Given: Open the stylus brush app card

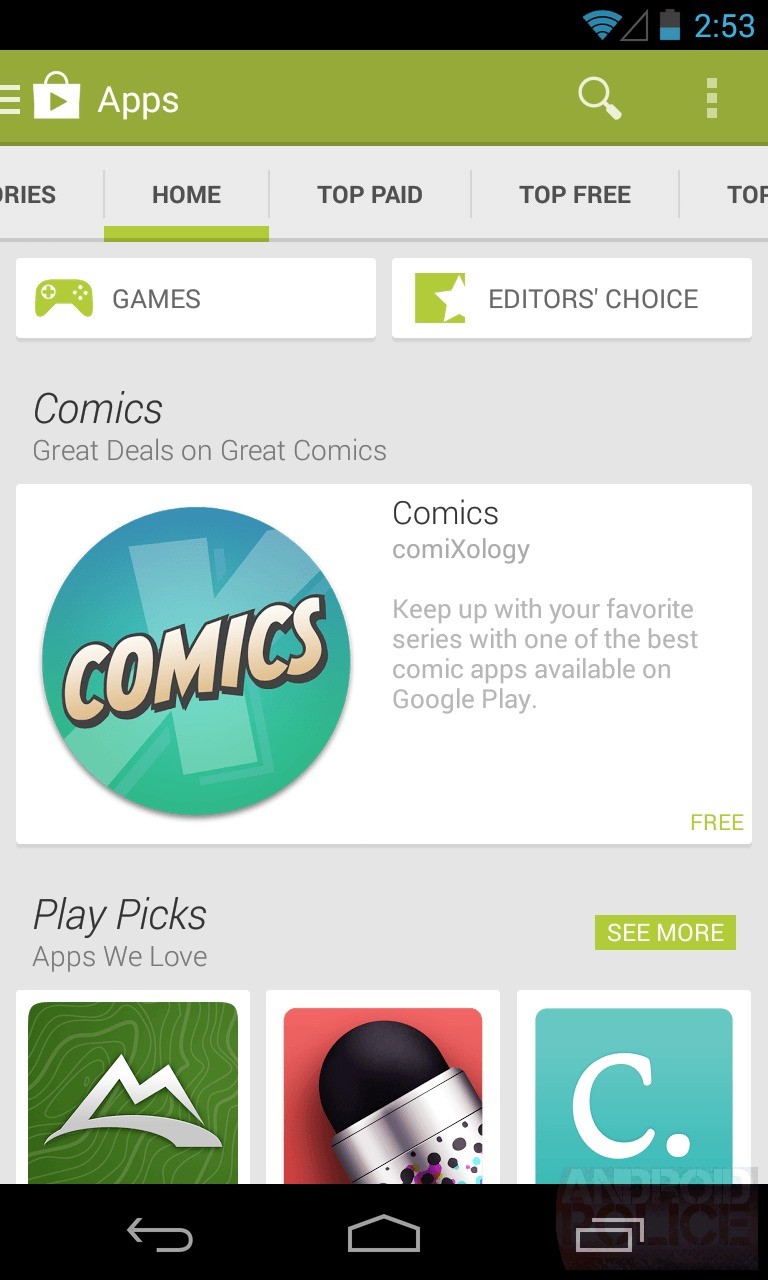Looking at the screenshot, I should coord(383,1092).
